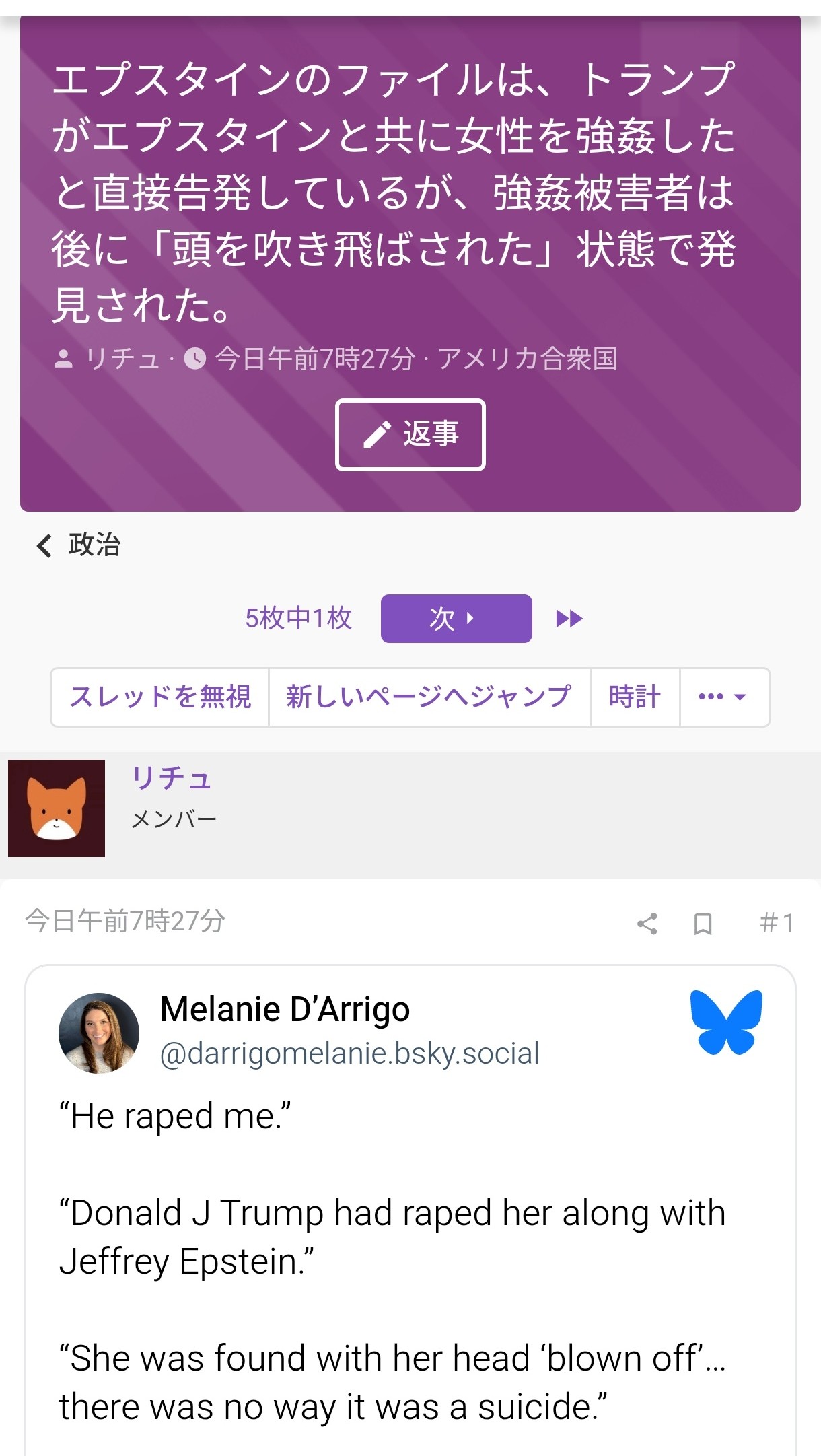This screenshot has height=1456, width=821.
Task: Tap the 返事 reply button
Action: (x=410, y=435)
